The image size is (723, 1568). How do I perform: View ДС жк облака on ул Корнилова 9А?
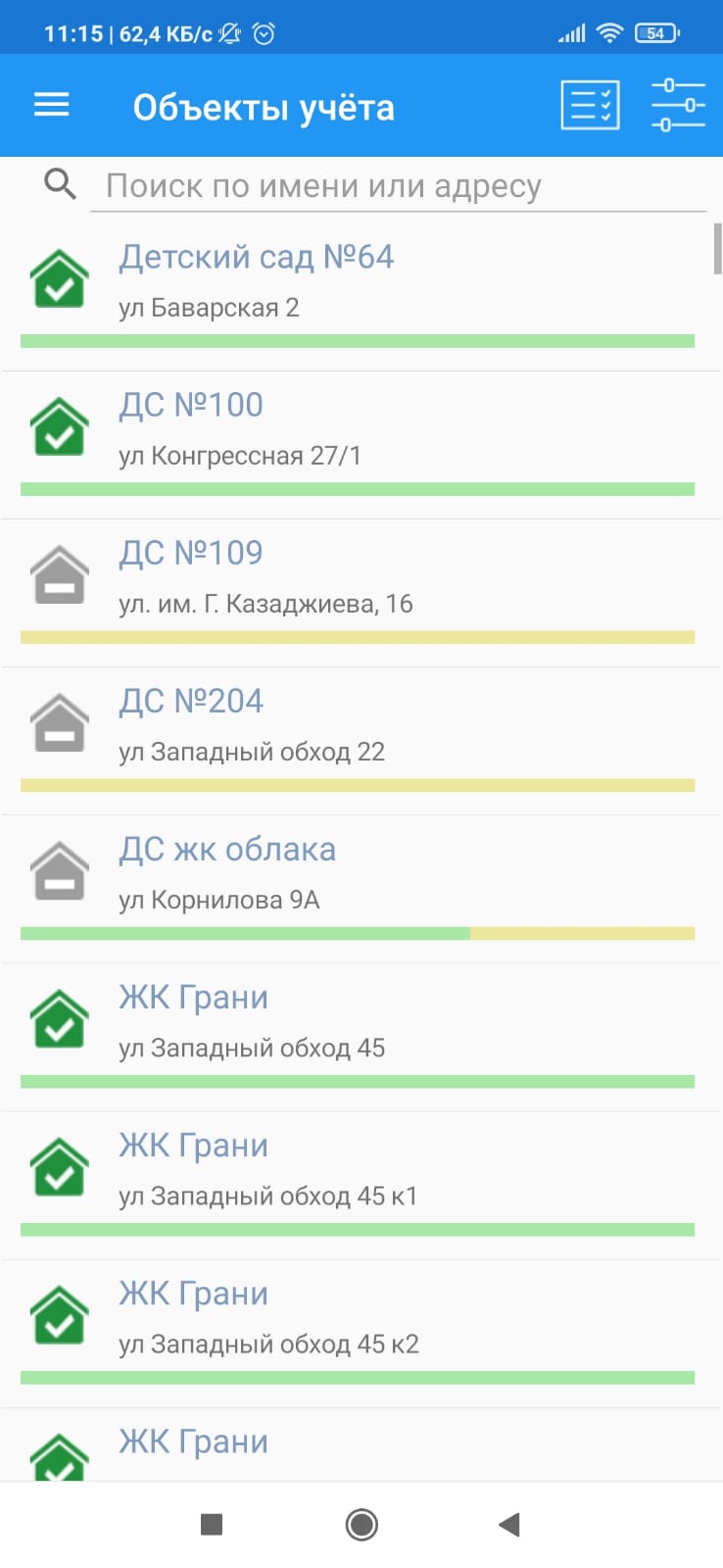click(x=361, y=889)
